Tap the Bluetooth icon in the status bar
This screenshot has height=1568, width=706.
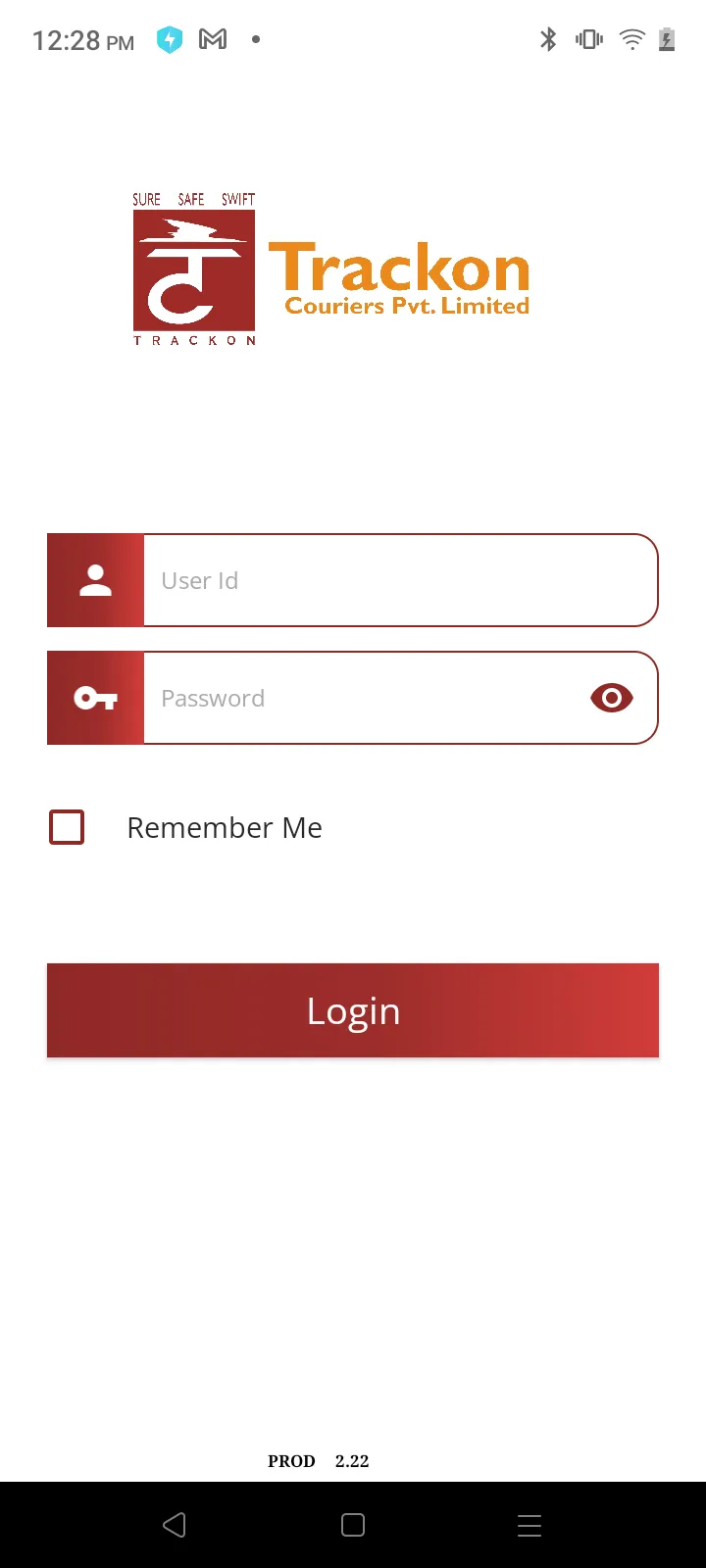547,39
